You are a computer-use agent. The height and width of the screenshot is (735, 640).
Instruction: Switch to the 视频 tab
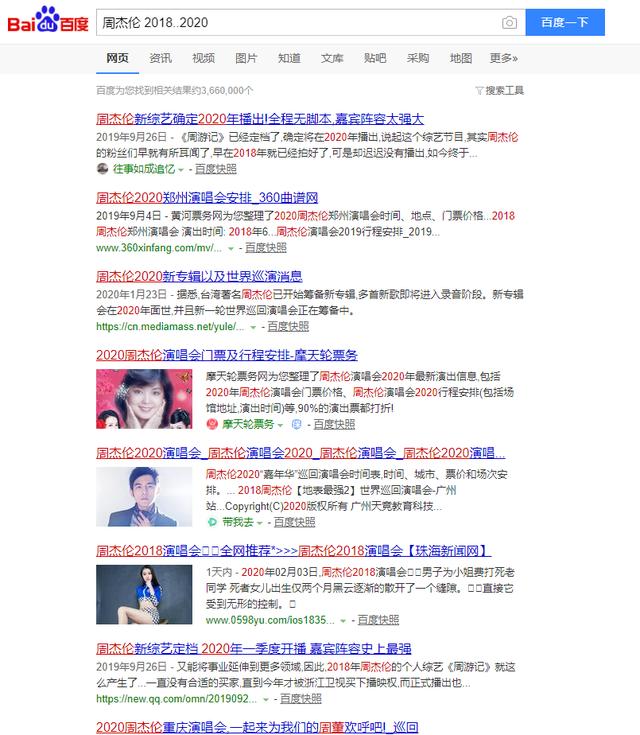203,58
